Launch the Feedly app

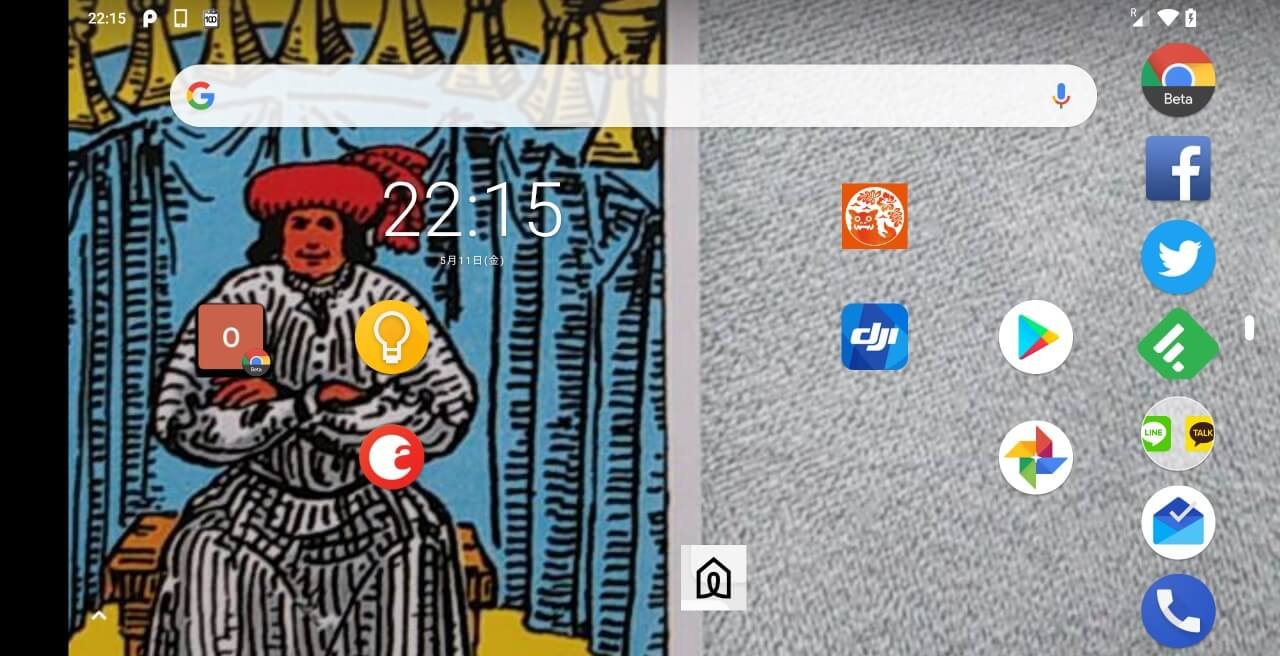coord(1178,345)
